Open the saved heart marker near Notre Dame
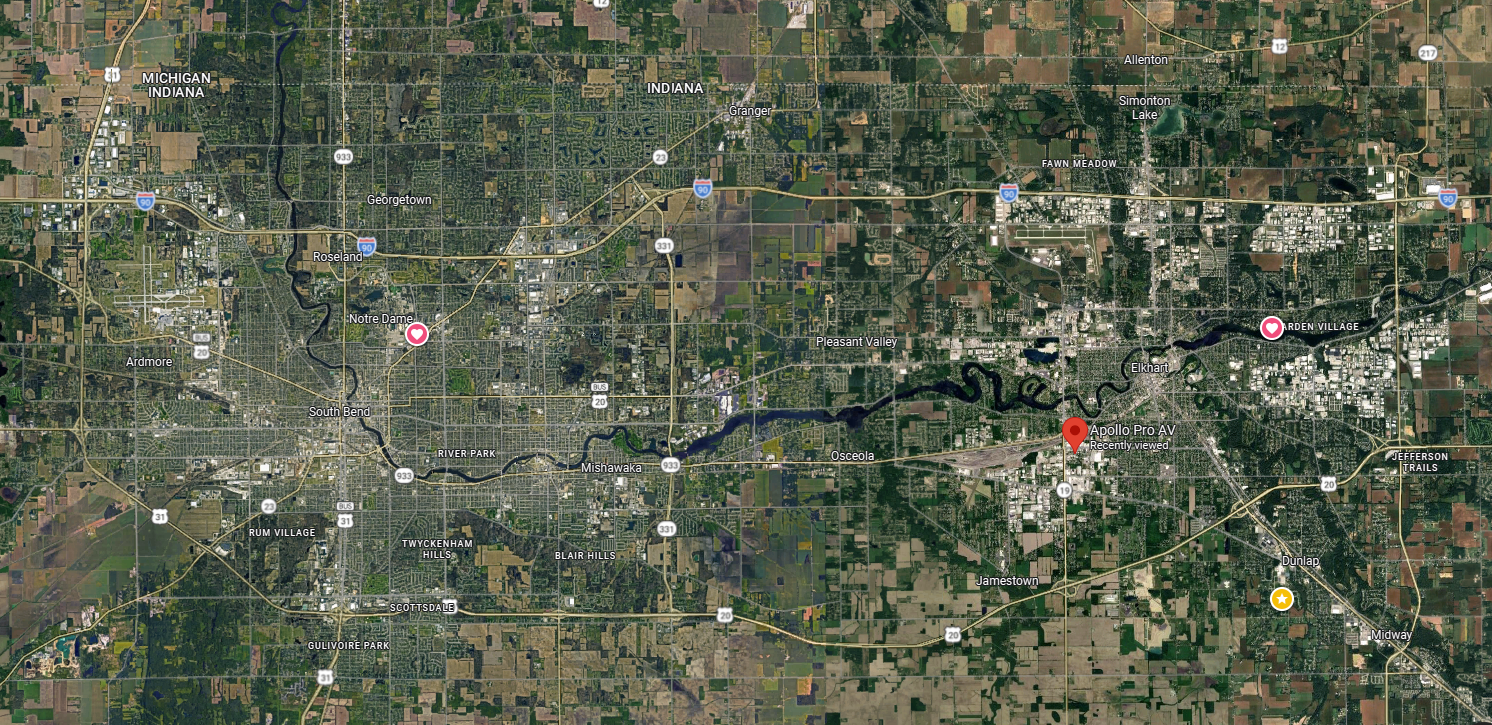 pyautogui.click(x=417, y=334)
